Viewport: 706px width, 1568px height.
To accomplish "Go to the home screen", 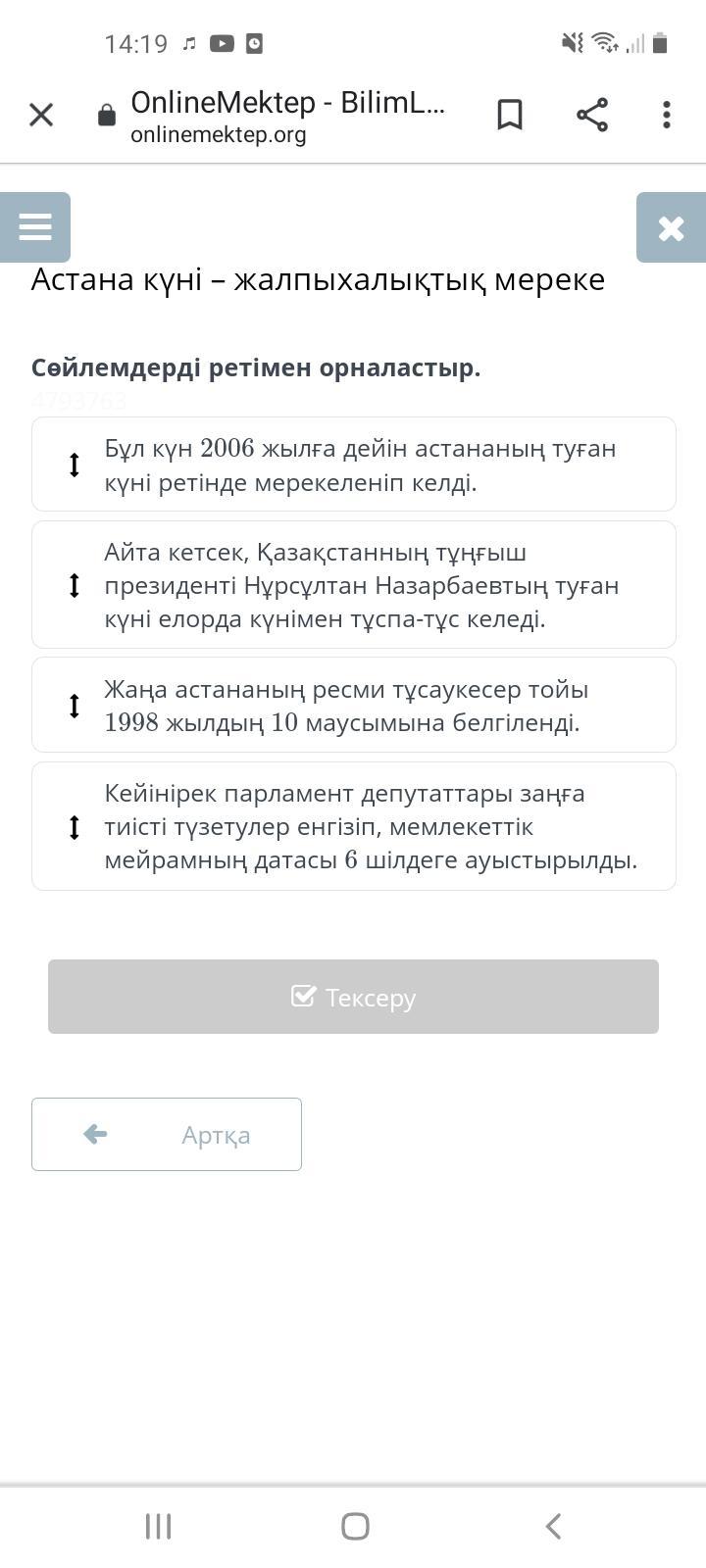I will click(355, 1526).
